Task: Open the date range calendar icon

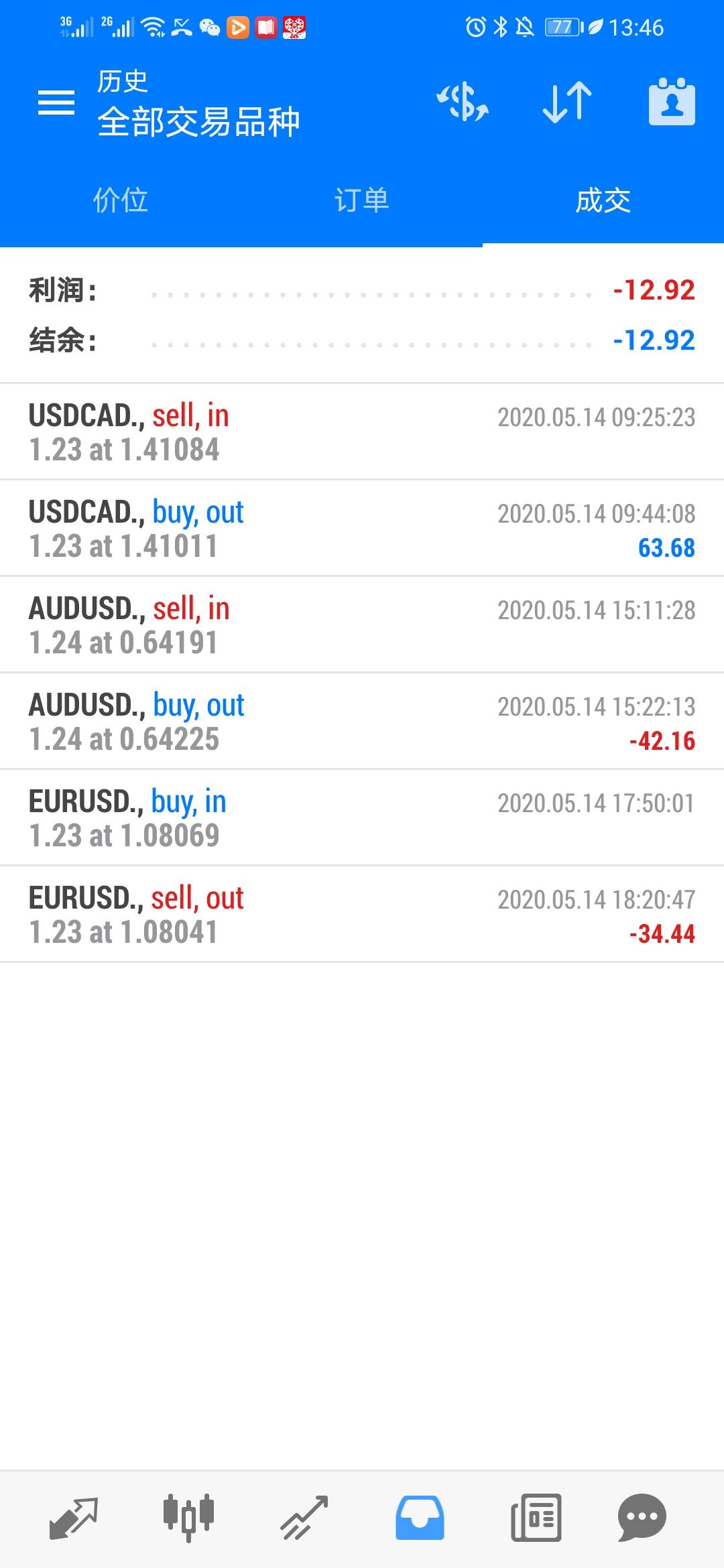Action: 672,103
